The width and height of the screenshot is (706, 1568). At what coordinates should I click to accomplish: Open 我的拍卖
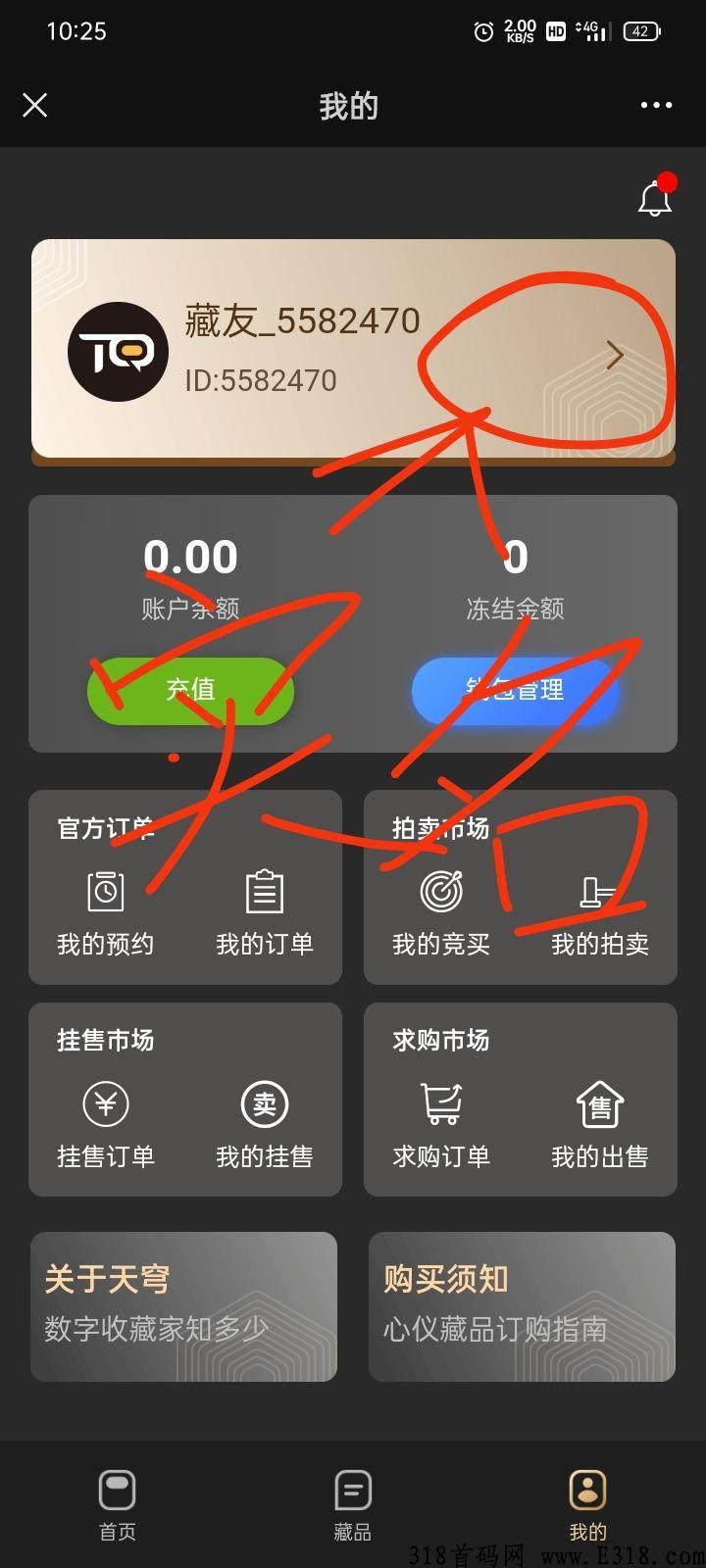pos(599,913)
